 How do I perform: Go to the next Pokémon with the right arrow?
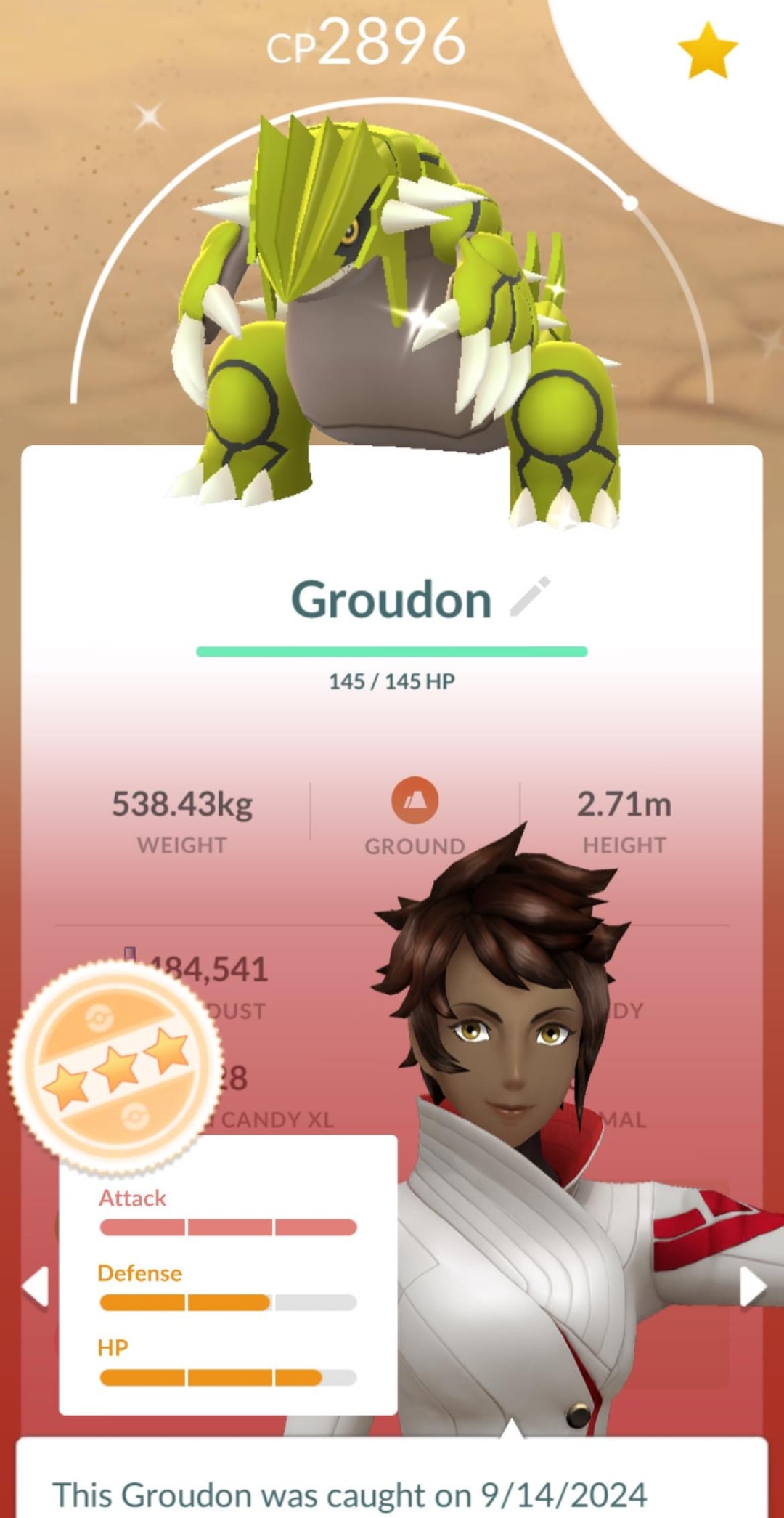752,1286
